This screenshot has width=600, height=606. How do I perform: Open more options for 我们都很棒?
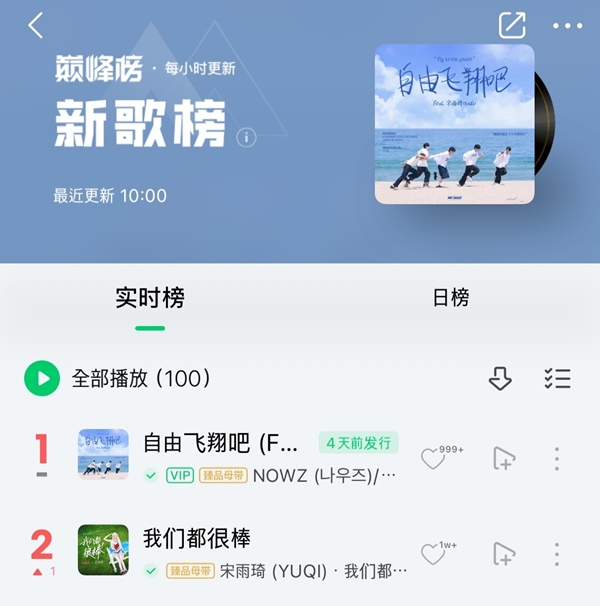pyautogui.click(x=557, y=554)
